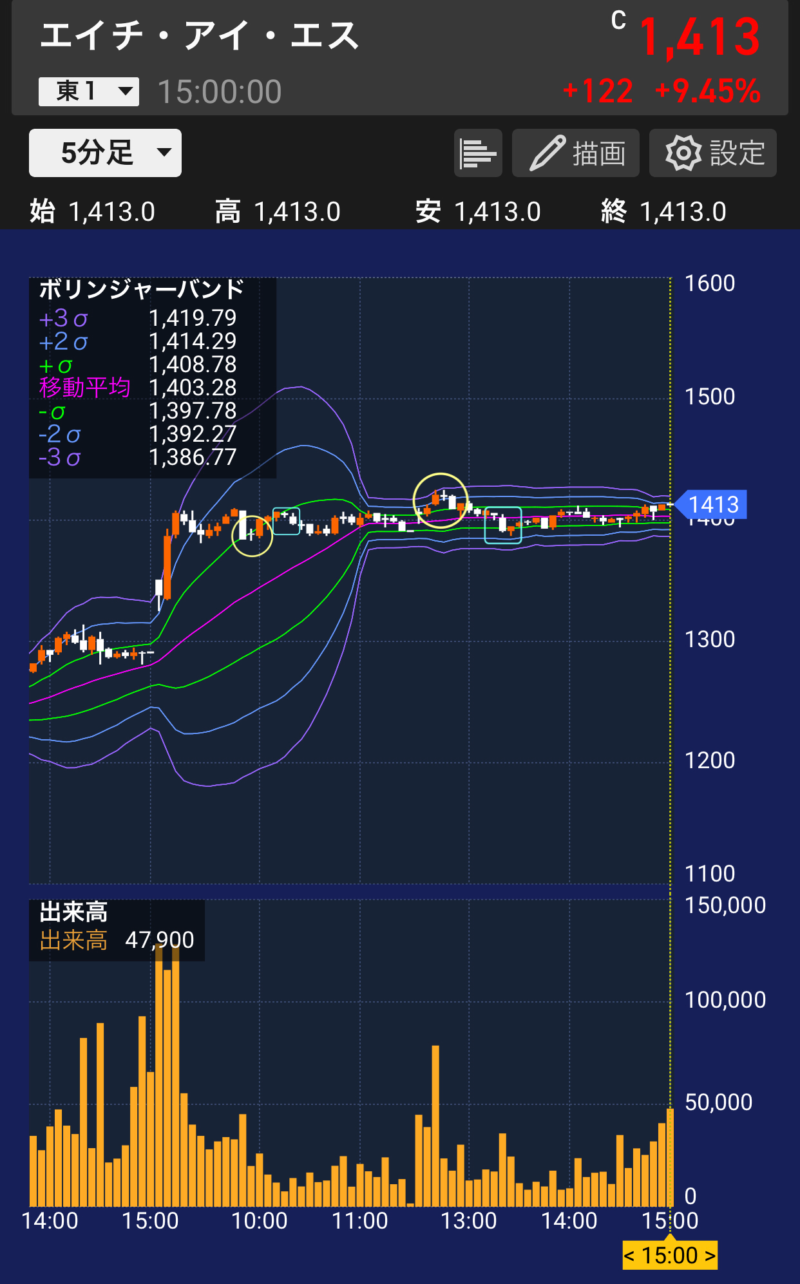Open chart 設定 settings
Viewport: 800px width, 1284px height.
point(713,153)
